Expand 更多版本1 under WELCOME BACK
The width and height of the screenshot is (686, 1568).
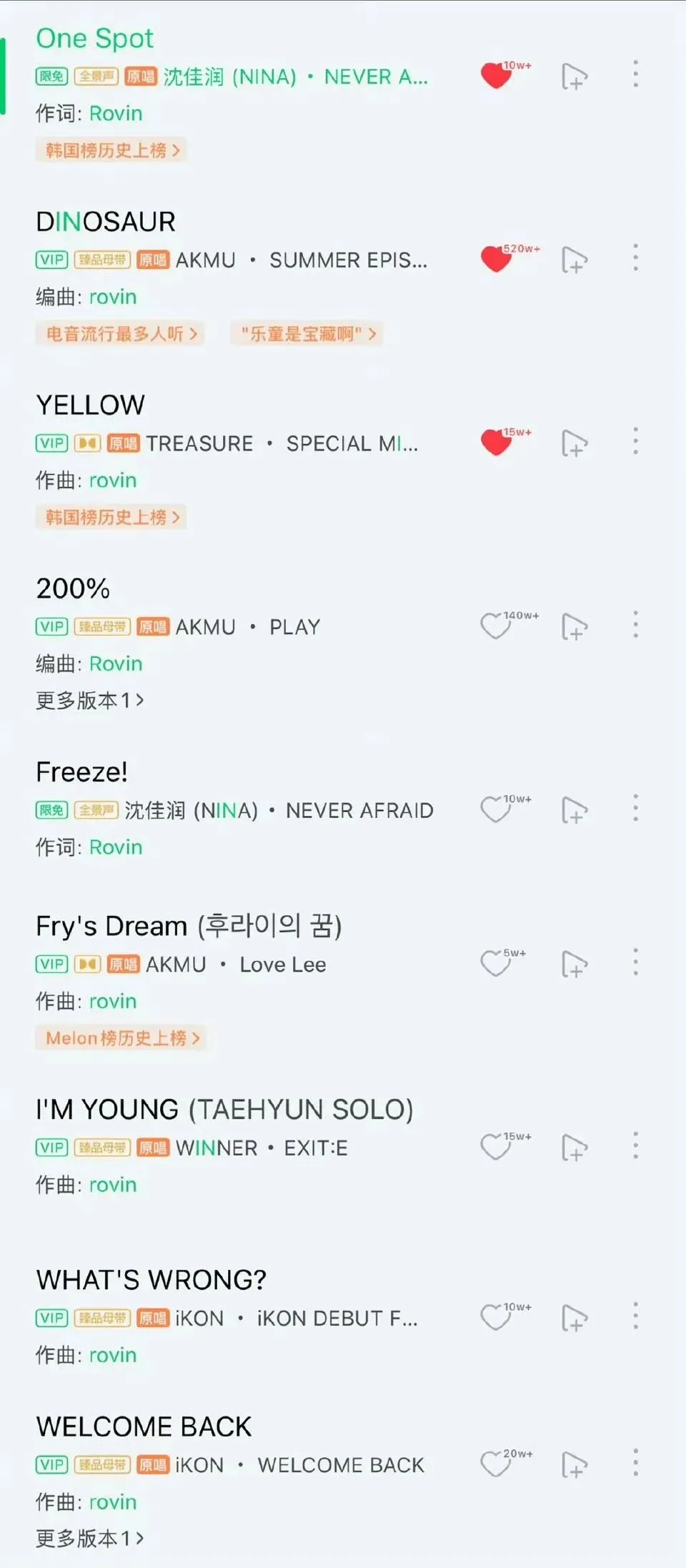click(90, 1538)
